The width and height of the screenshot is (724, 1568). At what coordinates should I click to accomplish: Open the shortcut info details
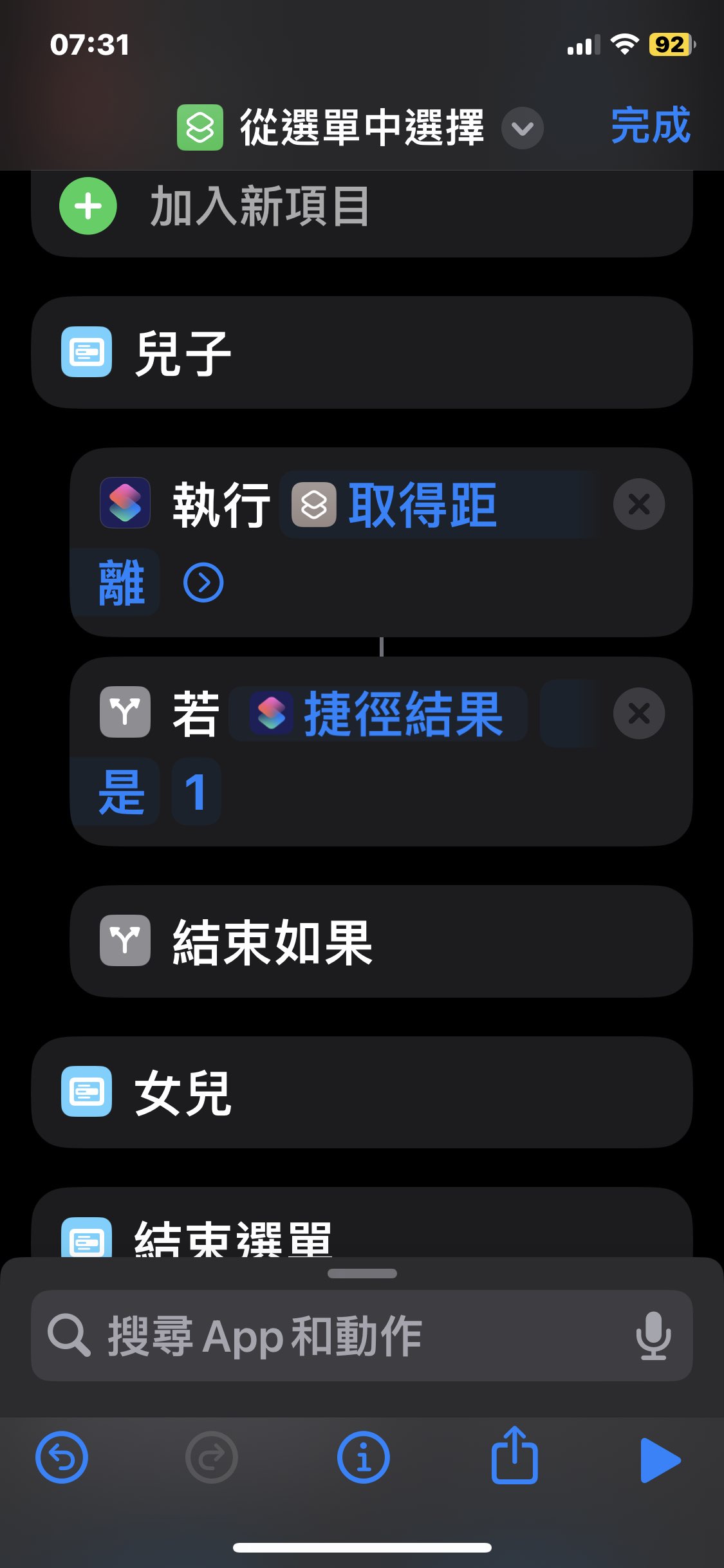(363, 1457)
